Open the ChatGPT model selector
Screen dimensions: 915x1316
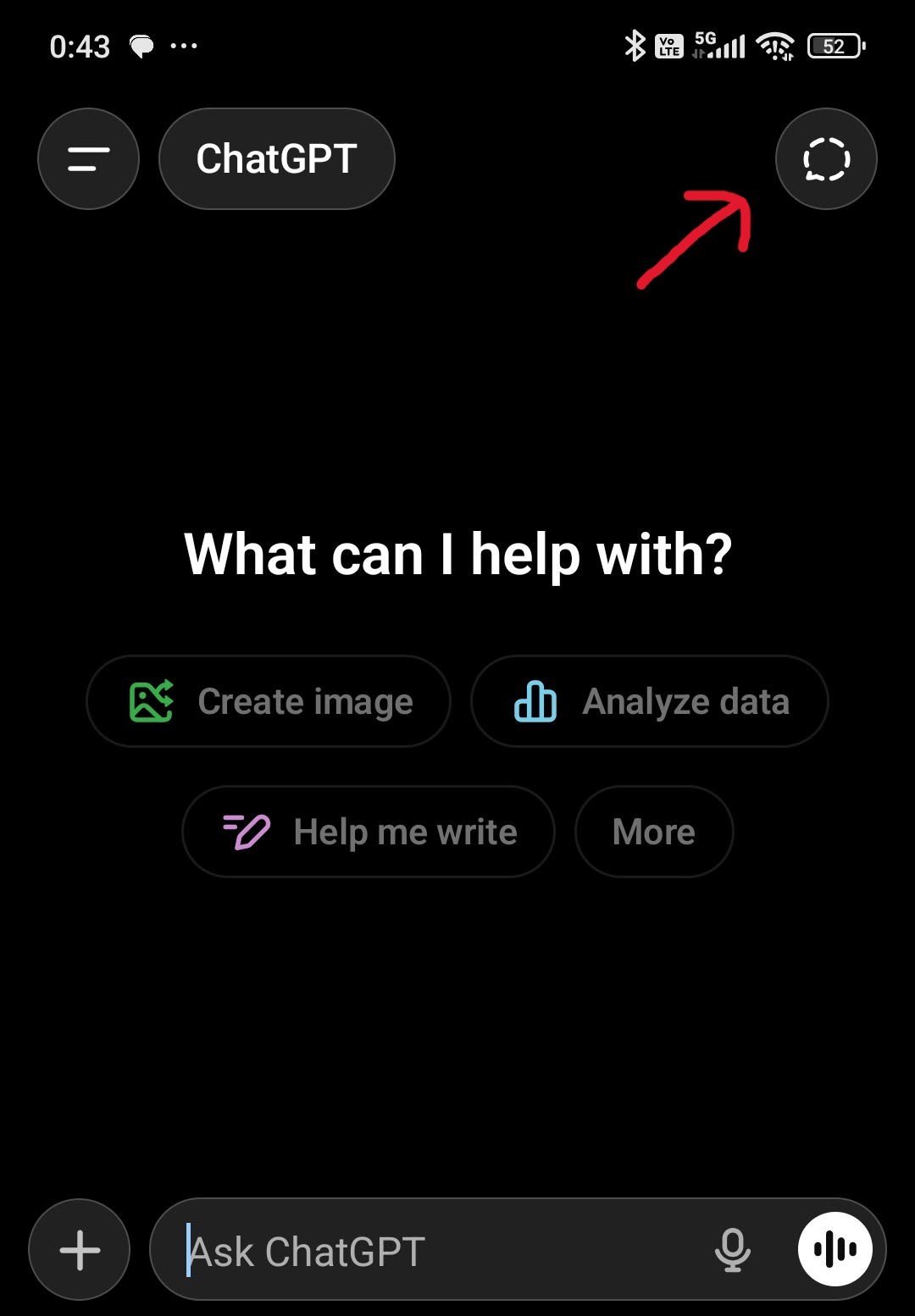[x=276, y=158]
